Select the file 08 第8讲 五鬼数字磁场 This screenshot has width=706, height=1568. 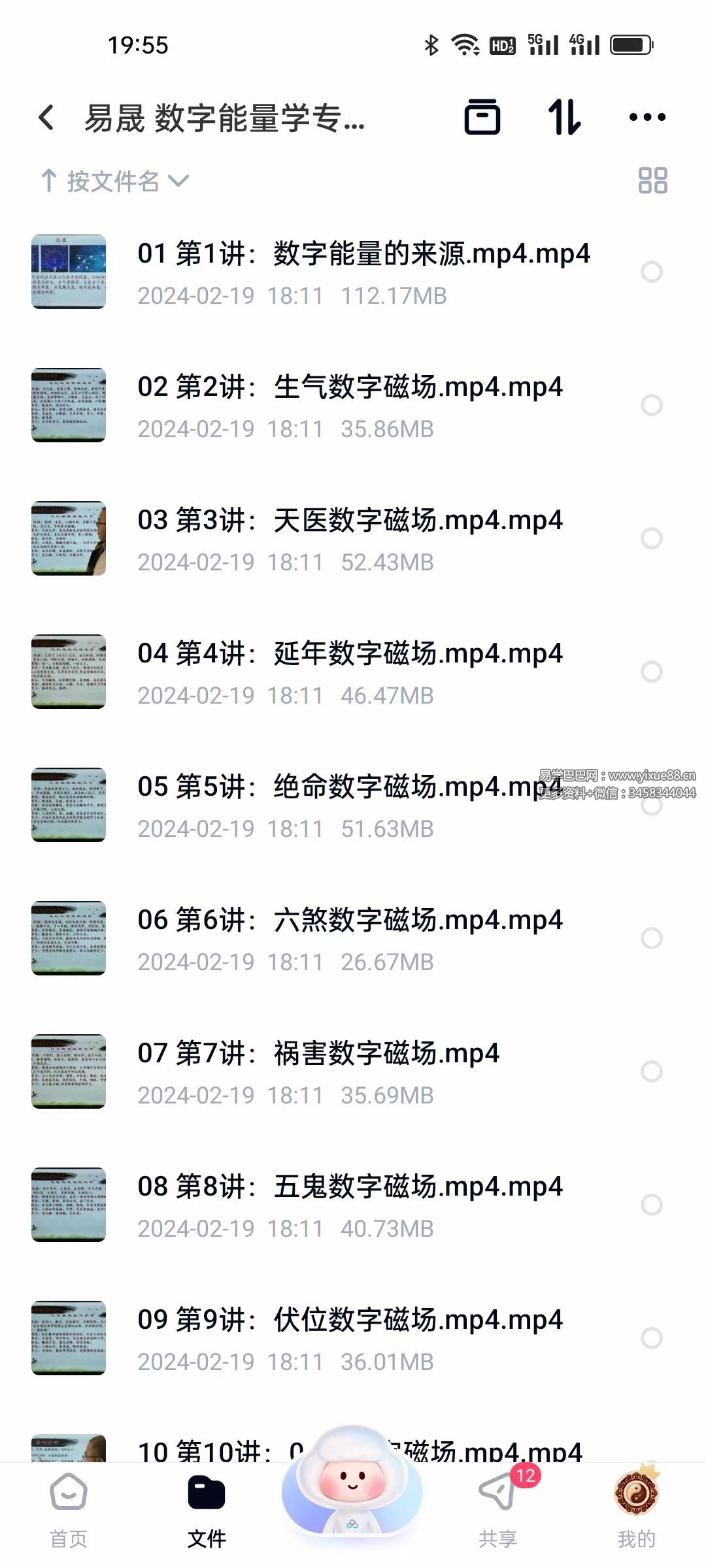point(651,1205)
